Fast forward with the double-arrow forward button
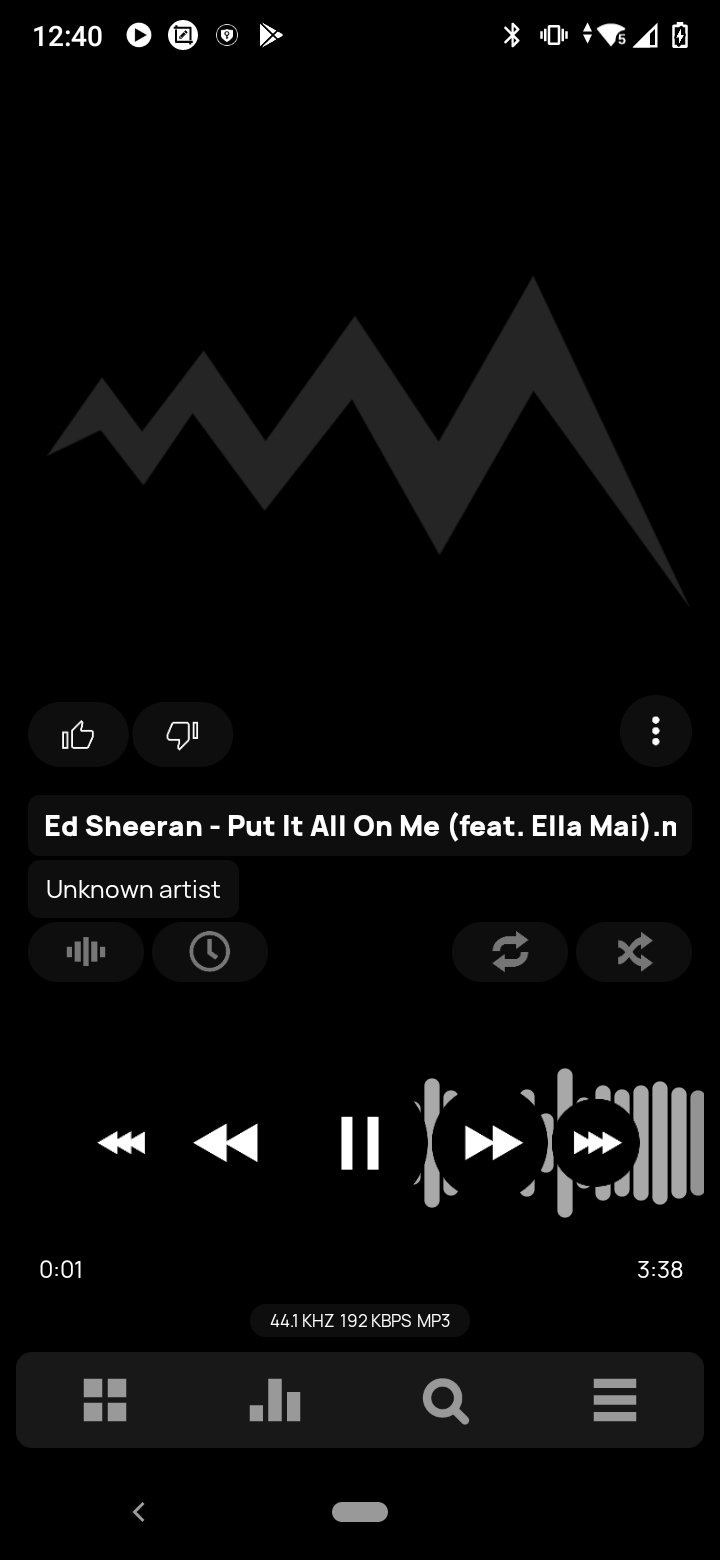Image resolution: width=720 pixels, height=1560 pixels. (492, 1143)
